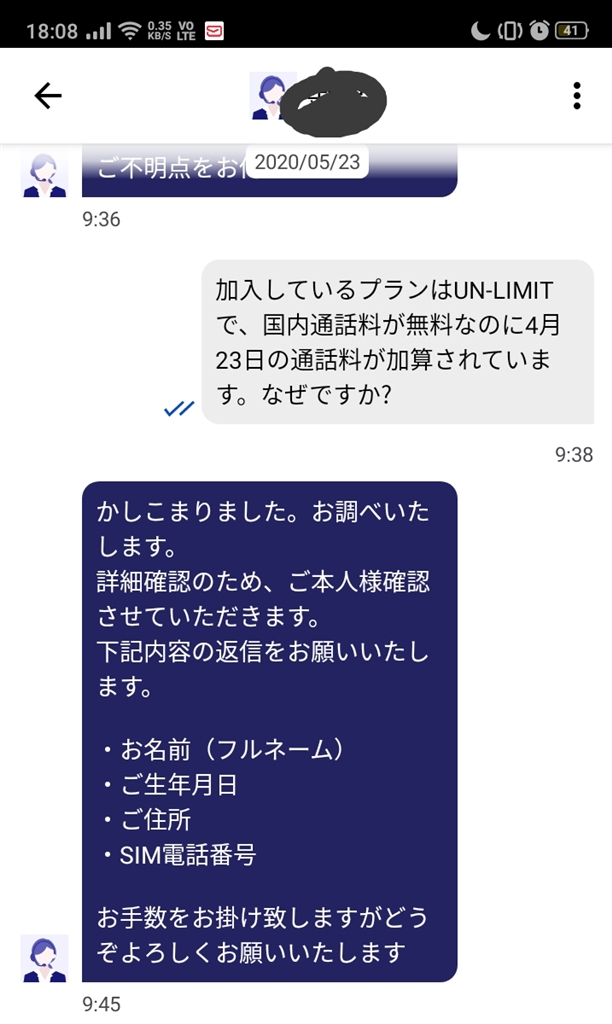This screenshot has height=1024, width=612.
Task: Open the three-dot overflow menu
Action: pyautogui.click(x=577, y=95)
